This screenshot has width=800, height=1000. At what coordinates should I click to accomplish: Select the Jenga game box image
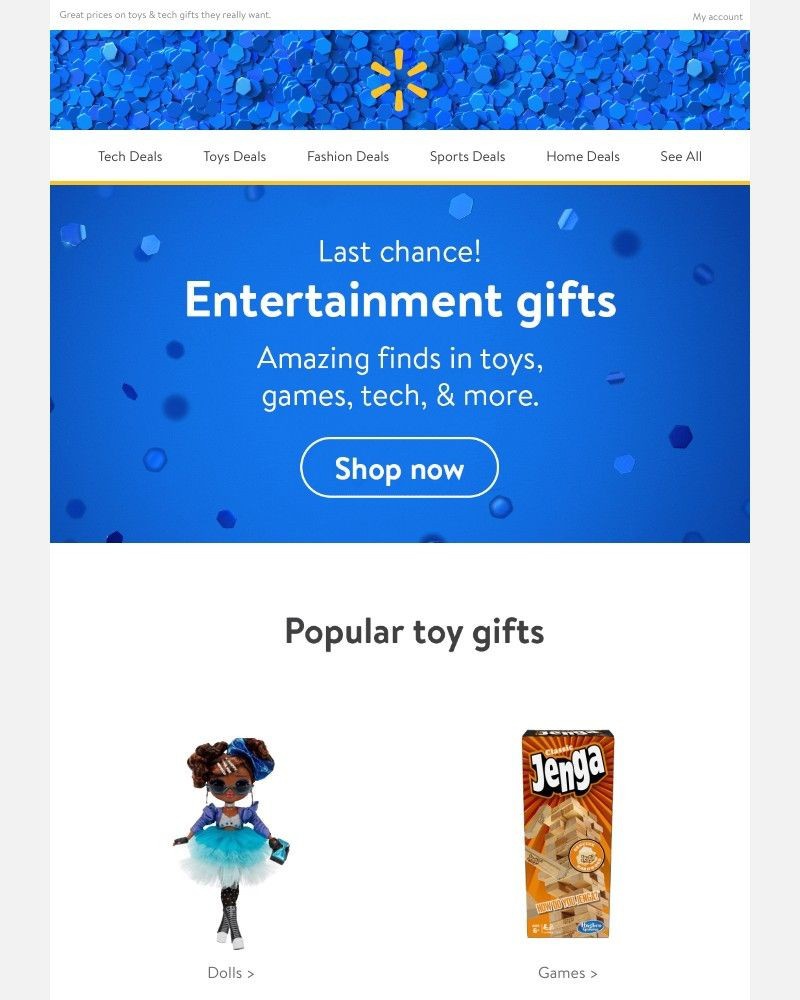(x=567, y=835)
